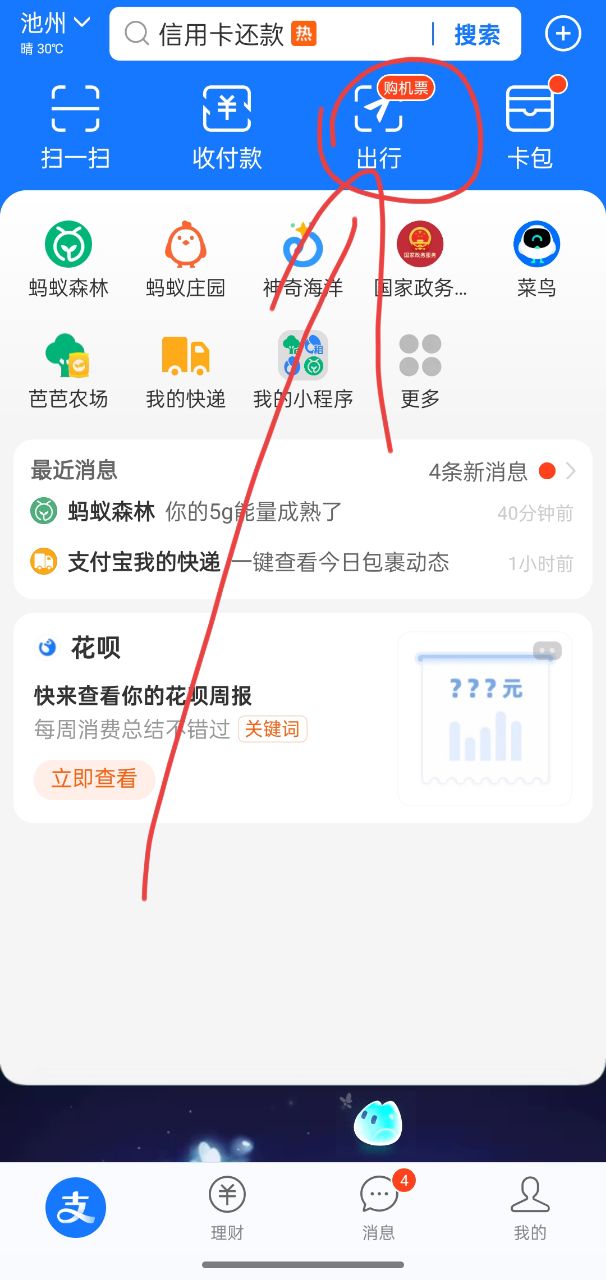Screen dimensions: 606x1280
Task: Switch to the 消息 tab
Action: pos(379,1207)
